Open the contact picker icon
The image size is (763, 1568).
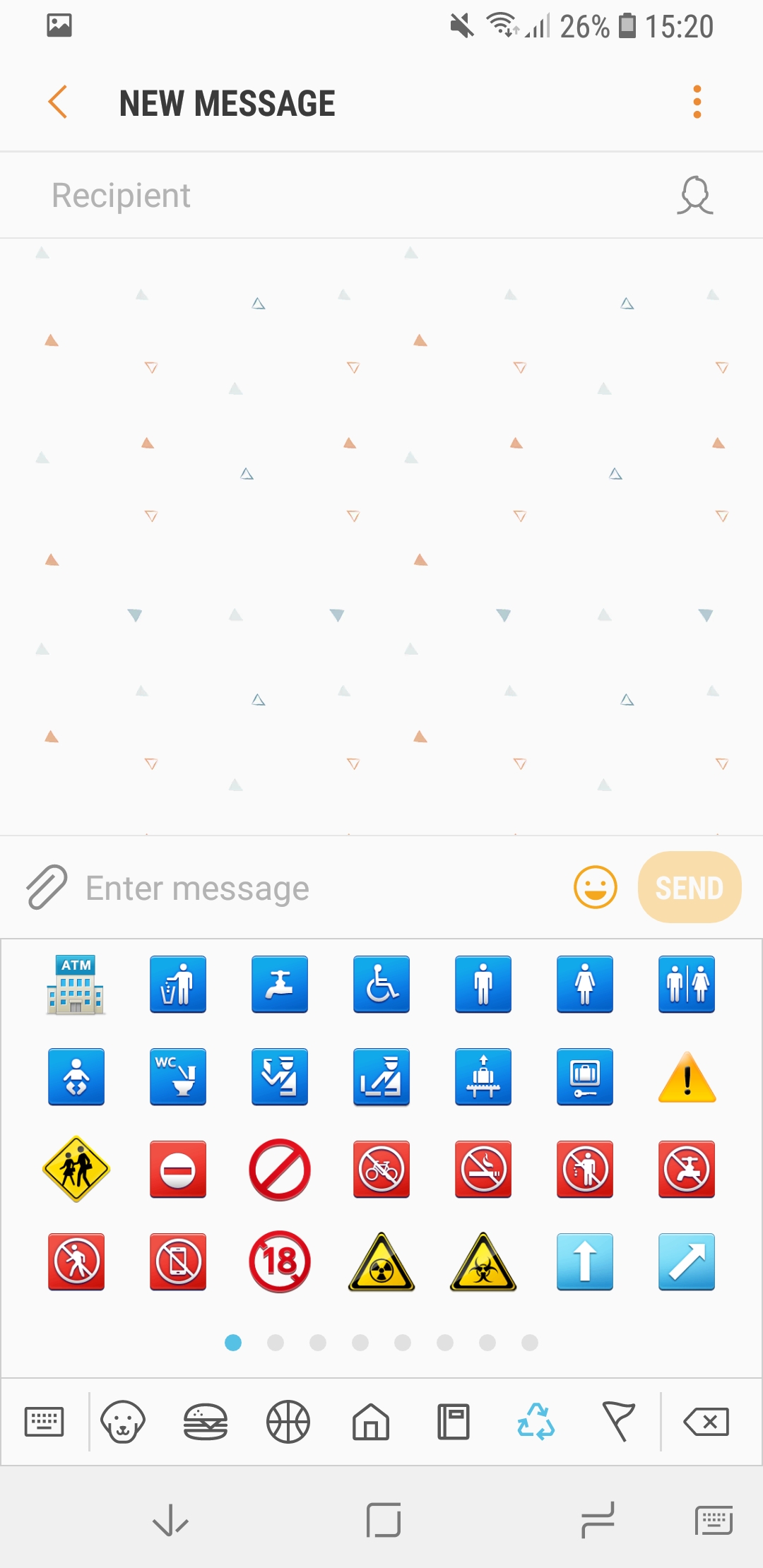(695, 196)
